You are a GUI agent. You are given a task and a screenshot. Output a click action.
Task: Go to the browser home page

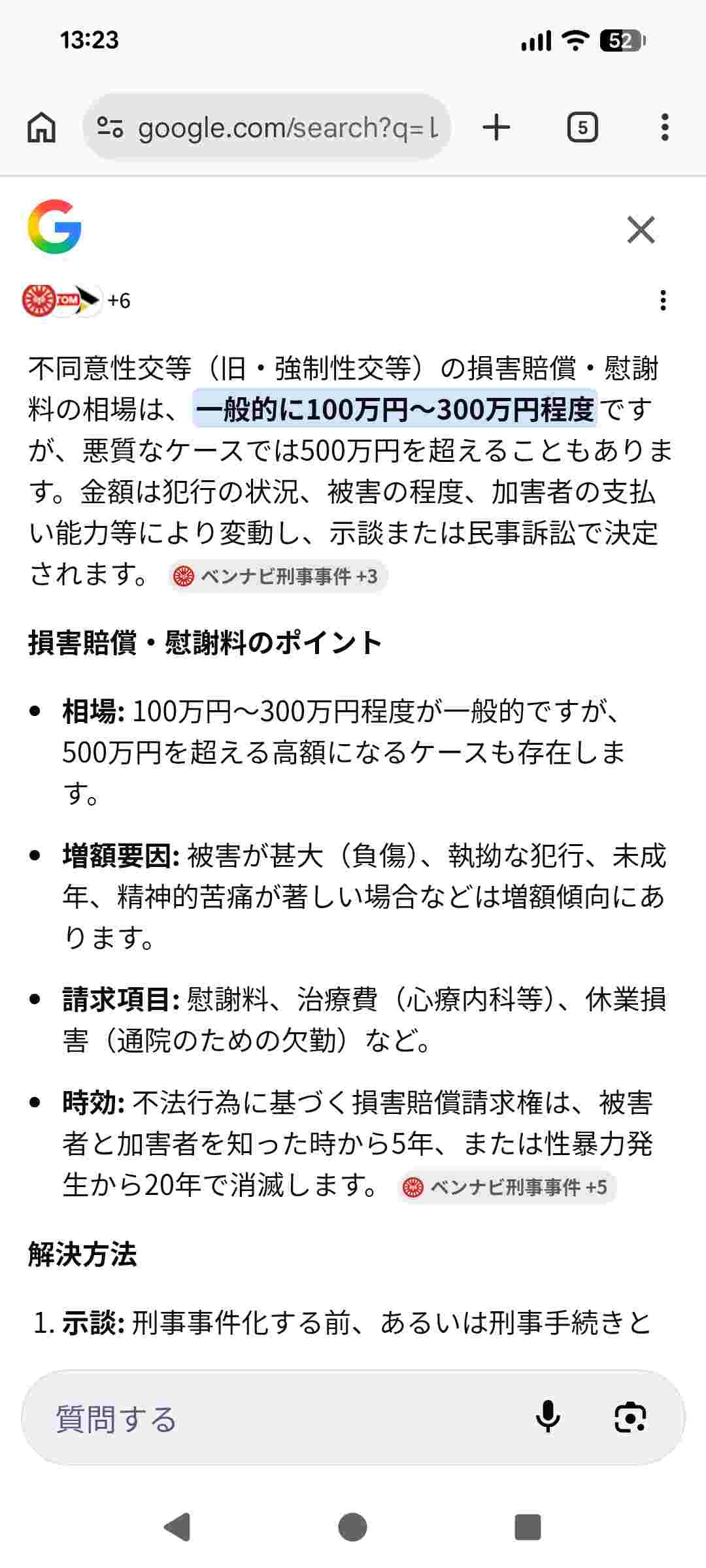(41, 127)
